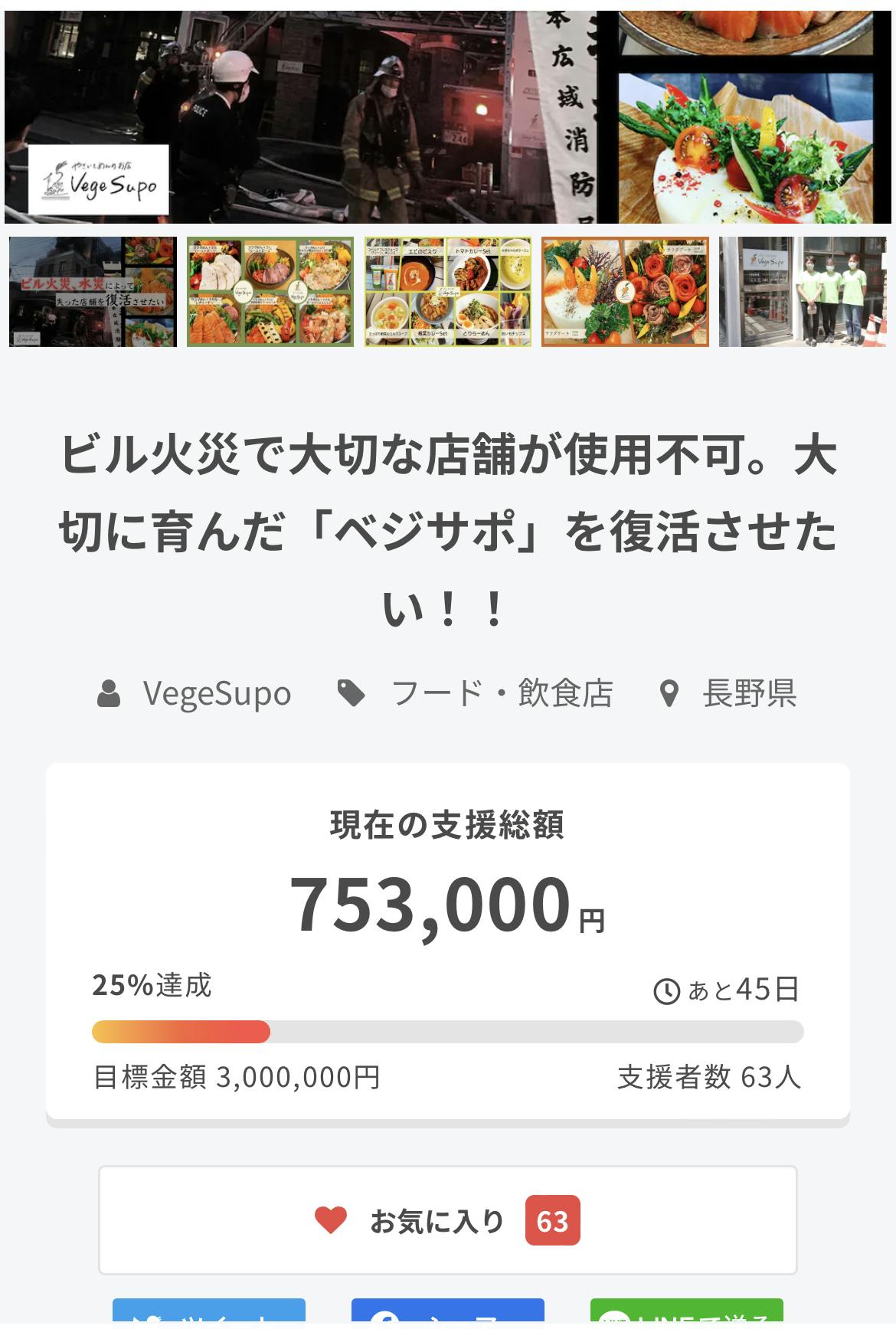This screenshot has width=896, height=1329.
Task: Add project to お気に入り favorites
Action: tap(448, 1220)
